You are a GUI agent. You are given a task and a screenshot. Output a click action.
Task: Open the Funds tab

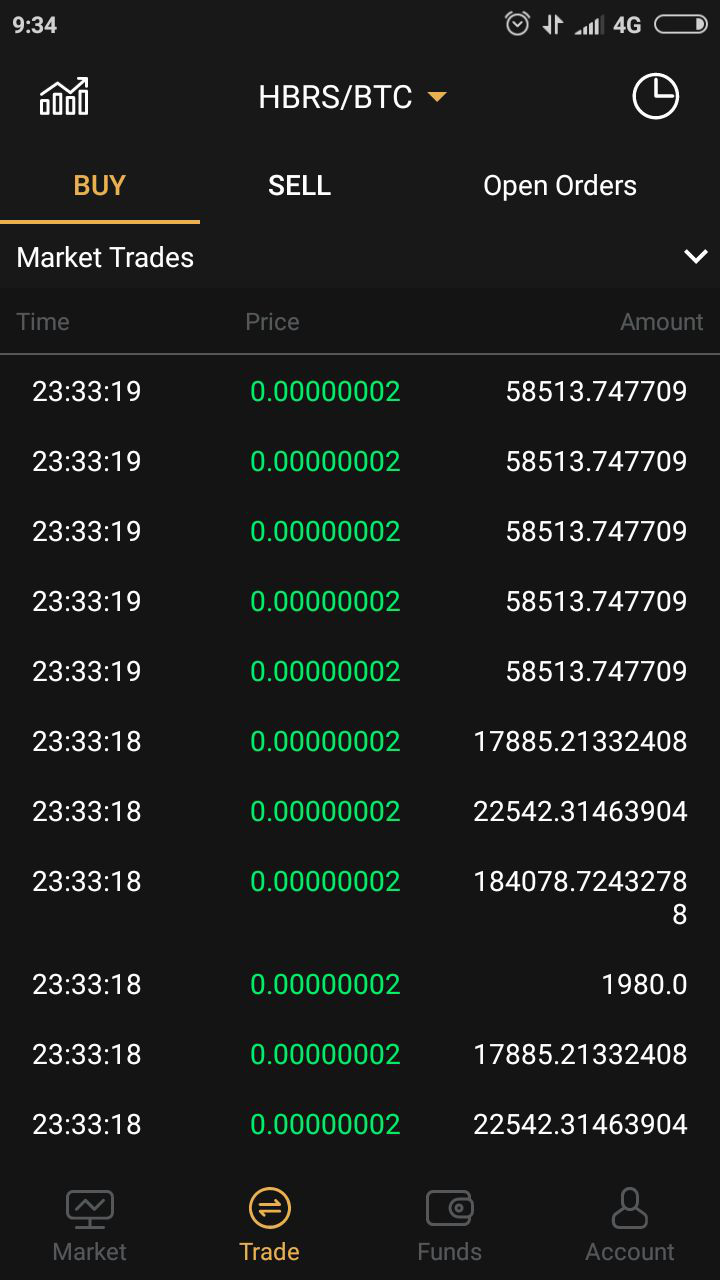449,1225
